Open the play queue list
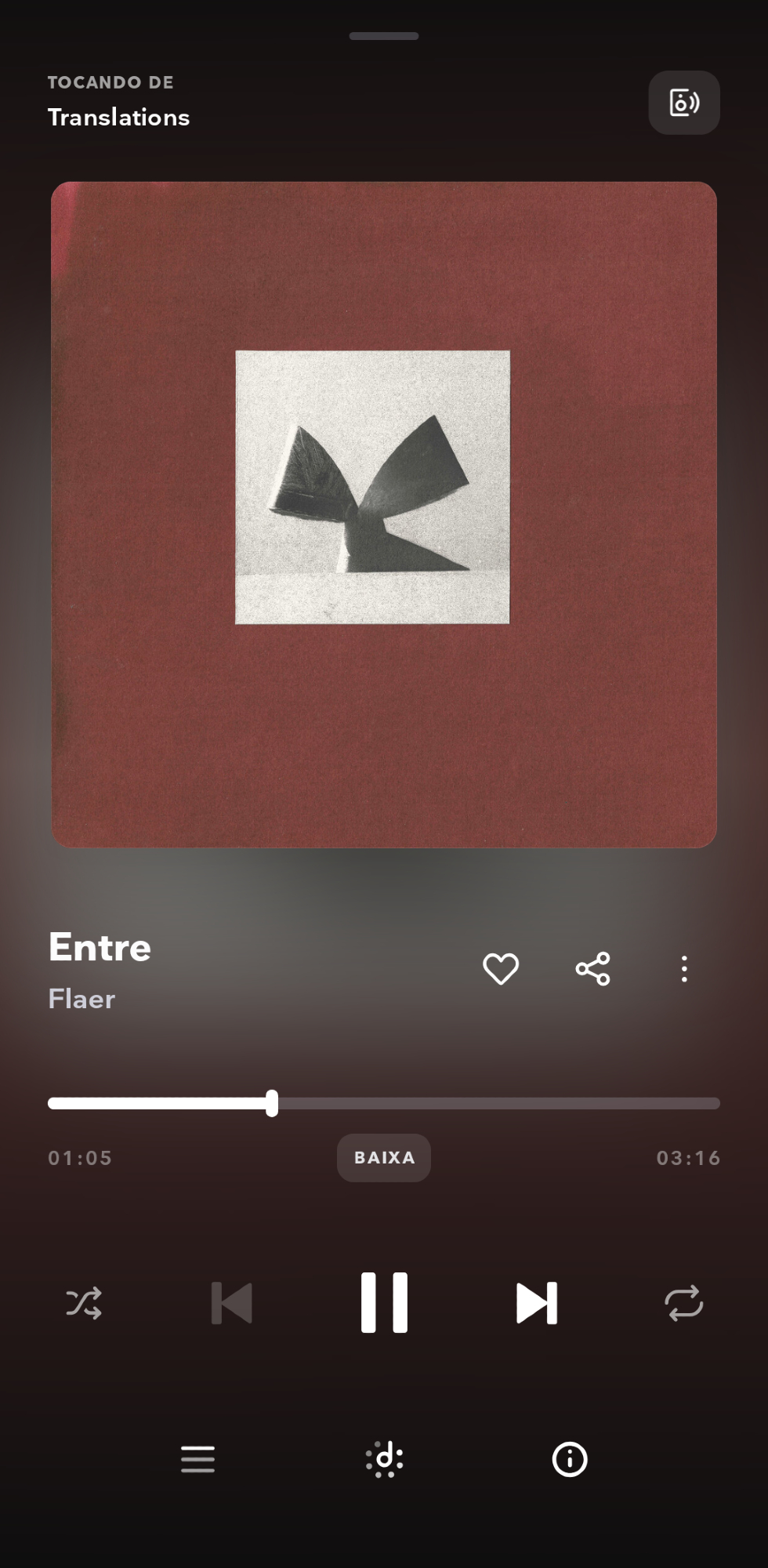This screenshot has width=768, height=1568. click(x=197, y=1459)
